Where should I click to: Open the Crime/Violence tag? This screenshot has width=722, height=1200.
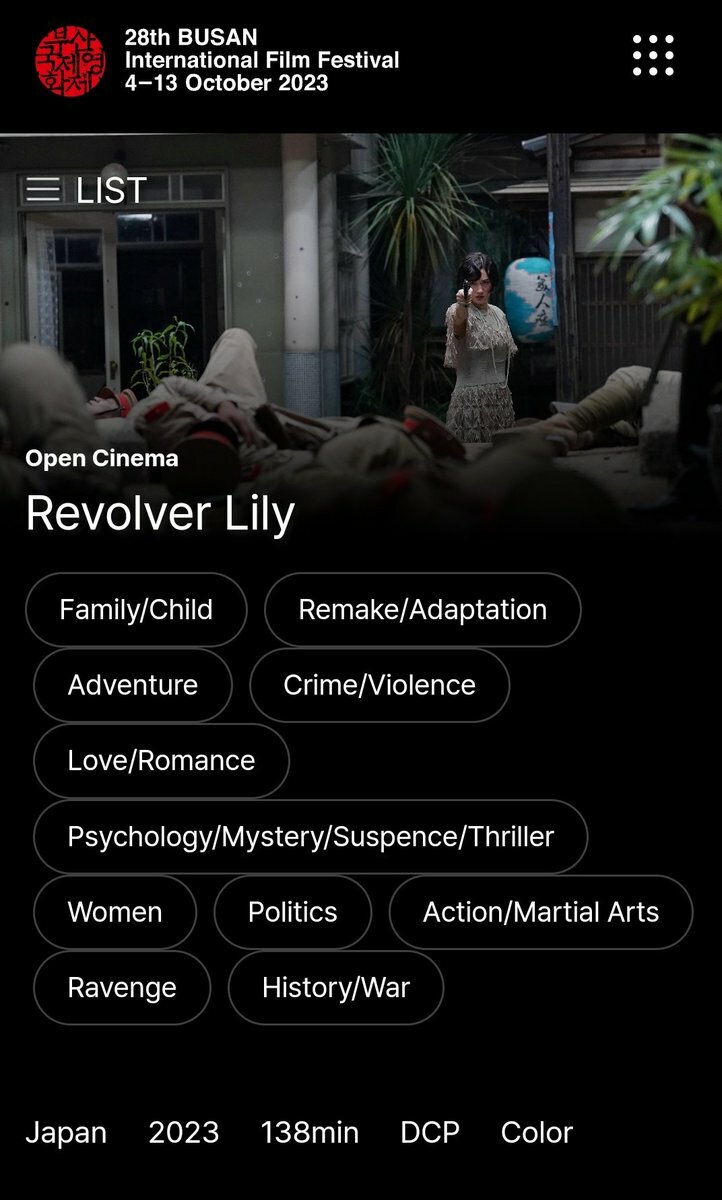[x=379, y=685]
